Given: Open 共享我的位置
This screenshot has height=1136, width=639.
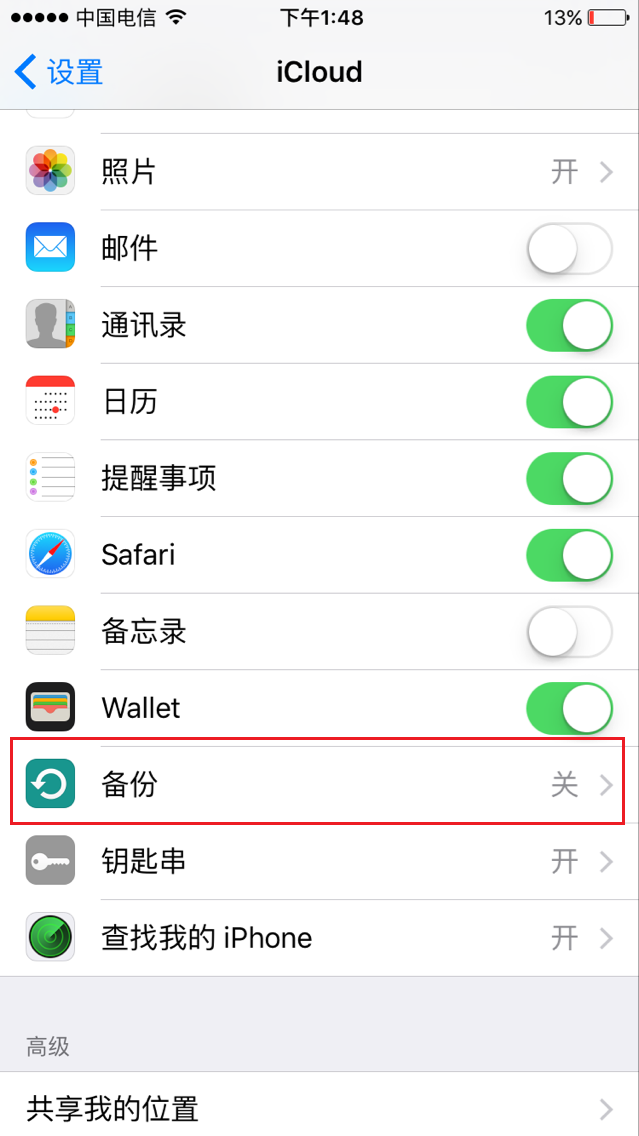Looking at the screenshot, I should click(x=320, y=1108).
